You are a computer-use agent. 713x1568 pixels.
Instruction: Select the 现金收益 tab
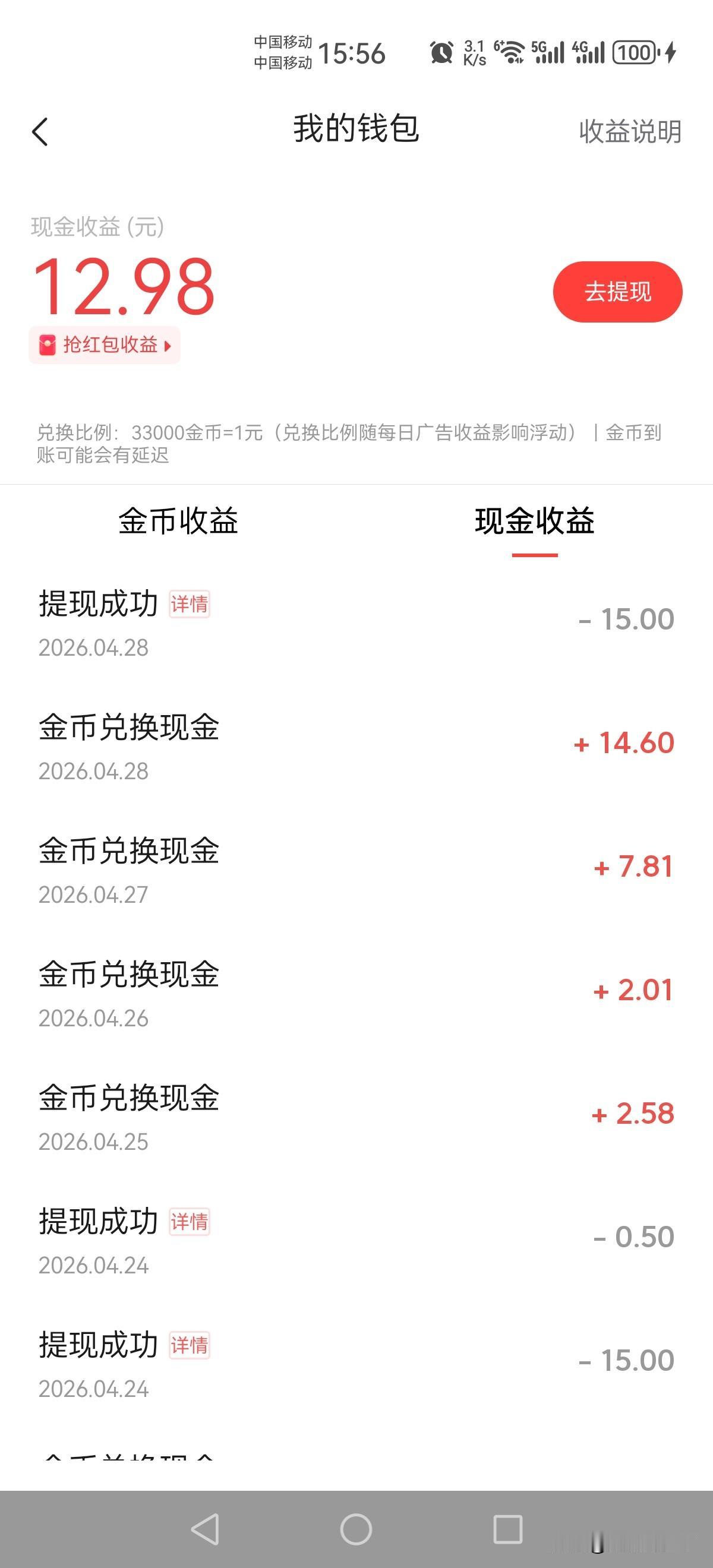pyautogui.click(x=534, y=521)
